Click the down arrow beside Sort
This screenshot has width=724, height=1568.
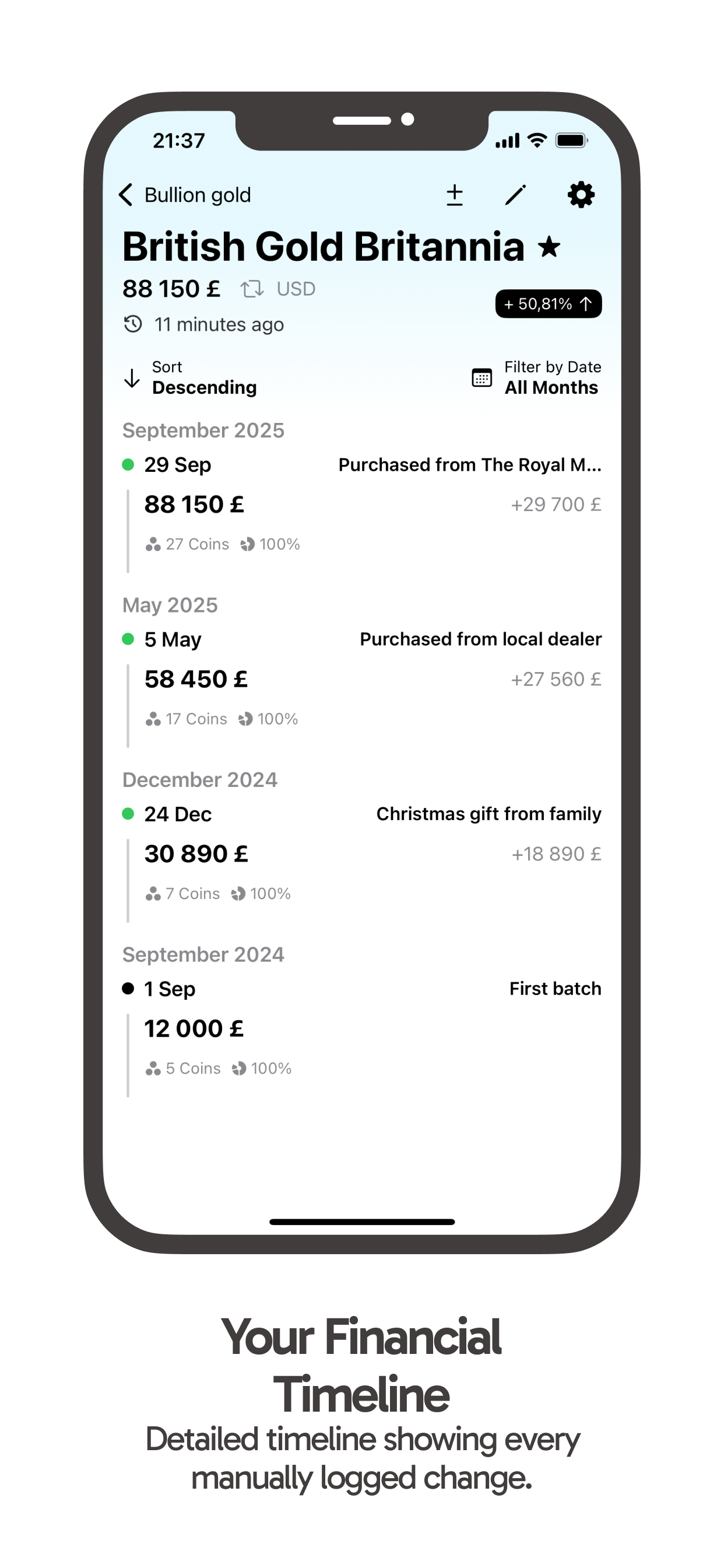click(x=132, y=378)
